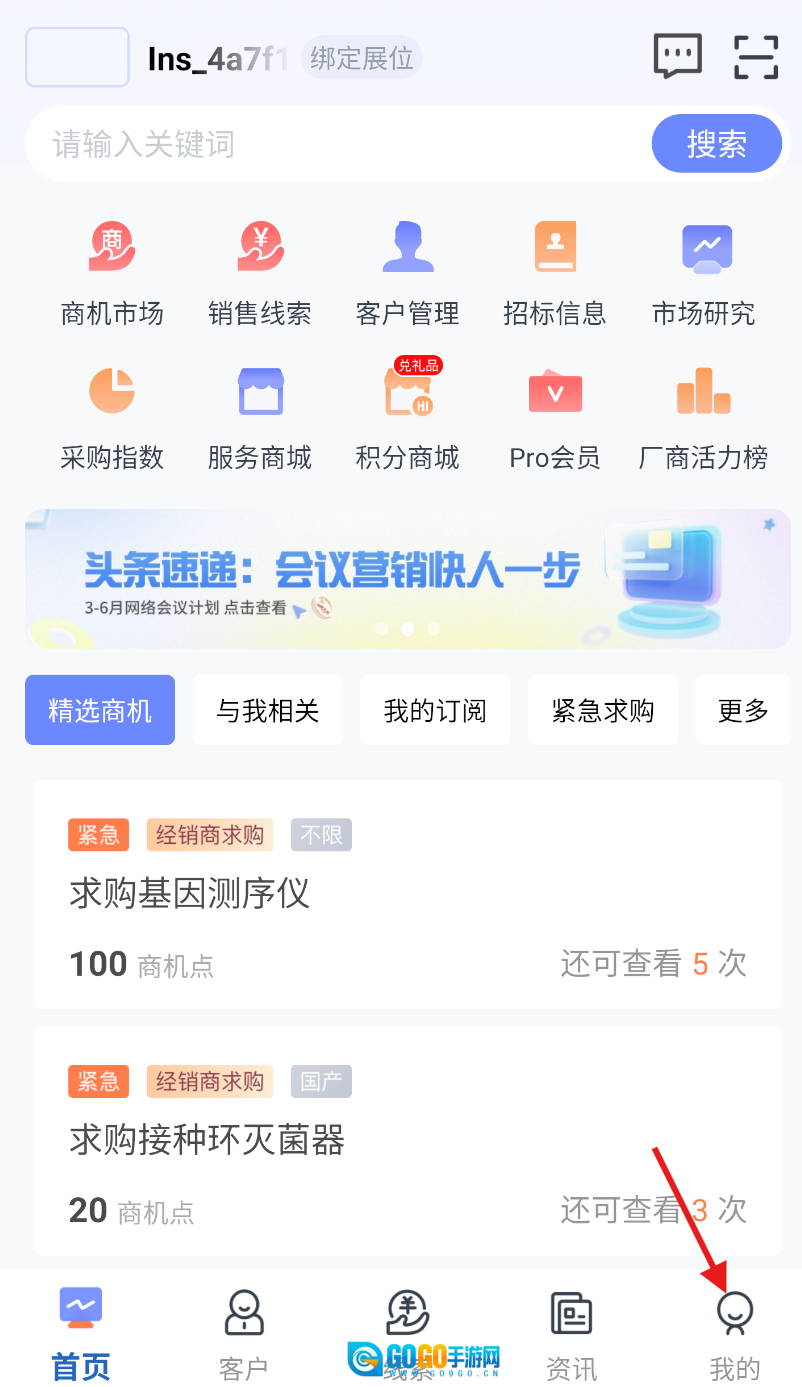Open the messages chat icon
The width and height of the screenshot is (802, 1387).
click(x=677, y=57)
